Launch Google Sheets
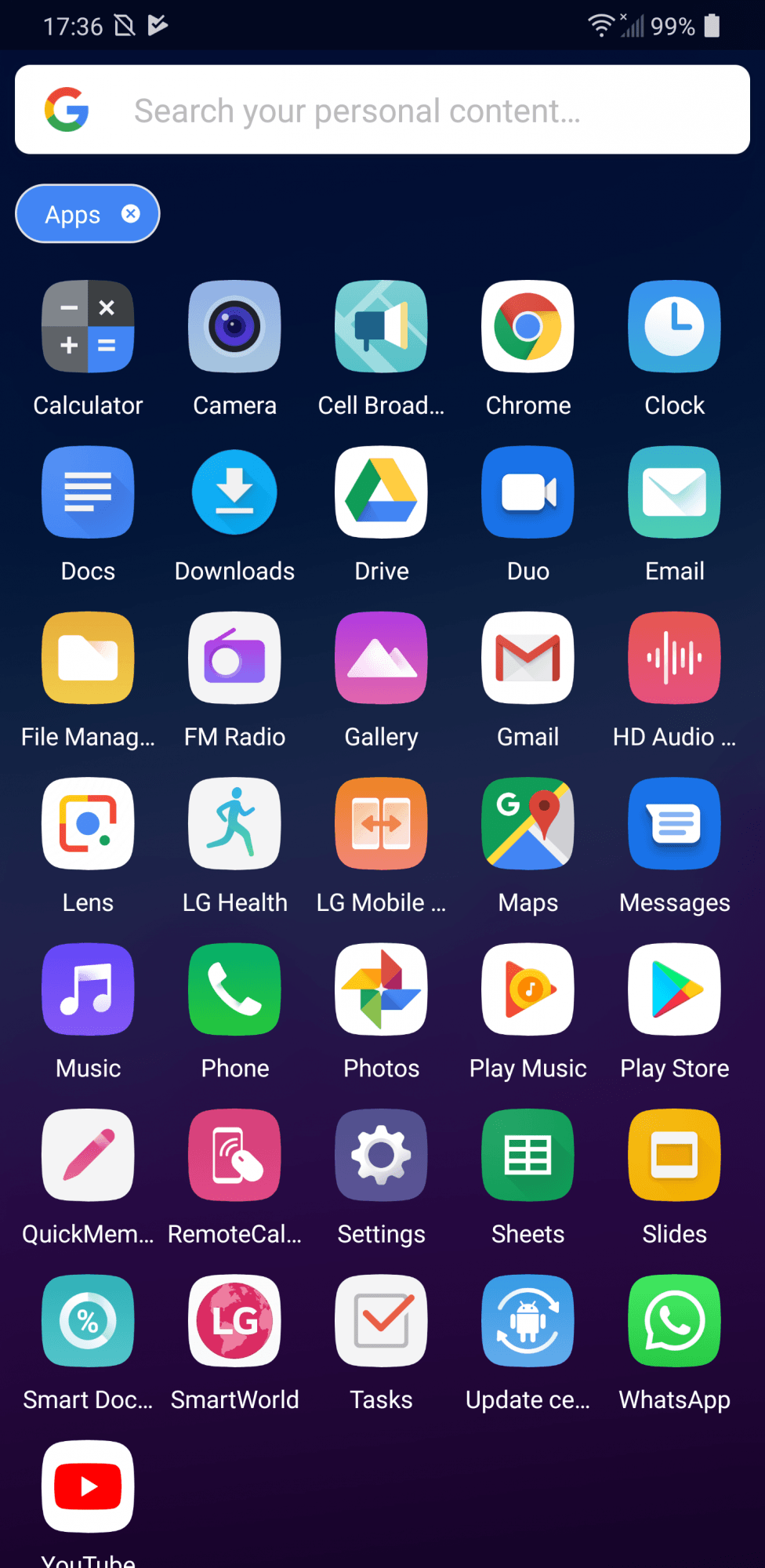The height and width of the screenshot is (1568, 765). click(x=528, y=1155)
